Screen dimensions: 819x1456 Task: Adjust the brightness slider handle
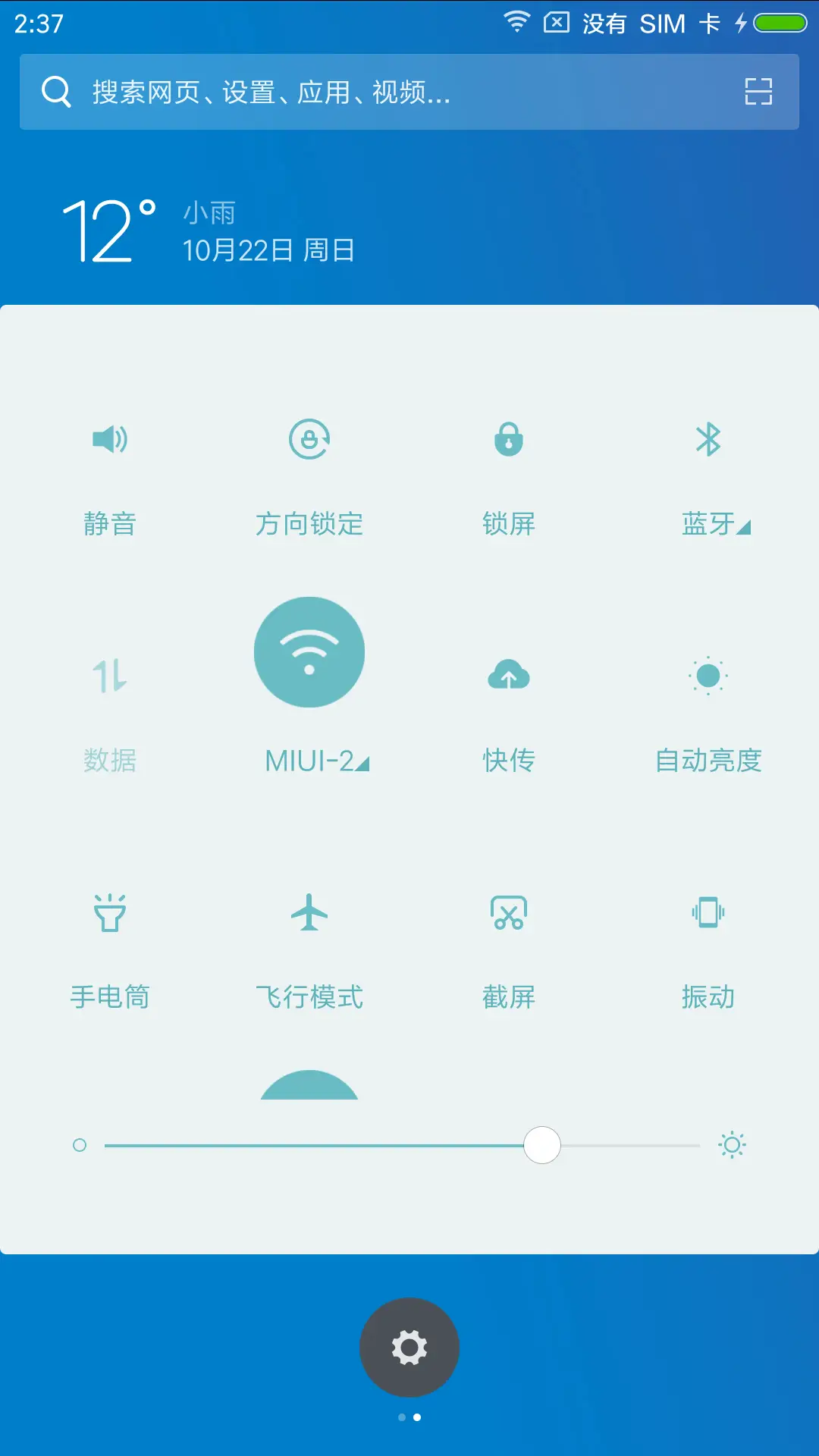pos(542,1146)
